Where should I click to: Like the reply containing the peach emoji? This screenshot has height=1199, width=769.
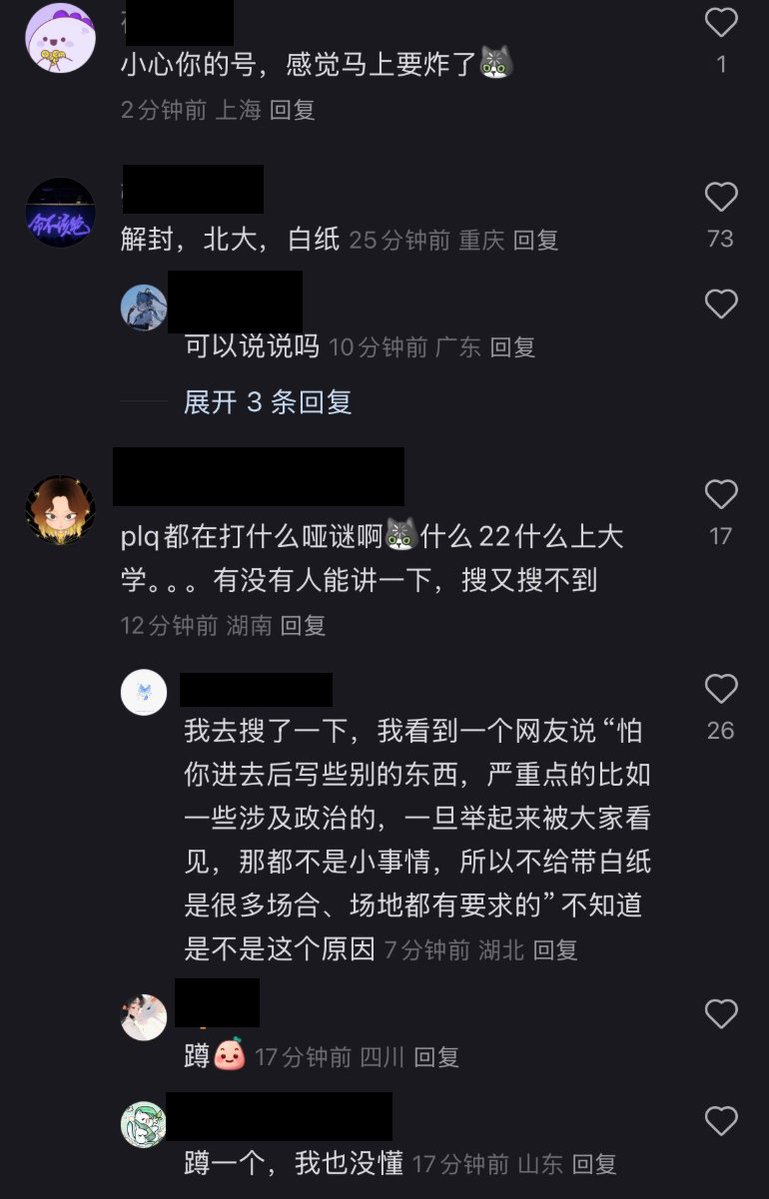pos(721,1013)
